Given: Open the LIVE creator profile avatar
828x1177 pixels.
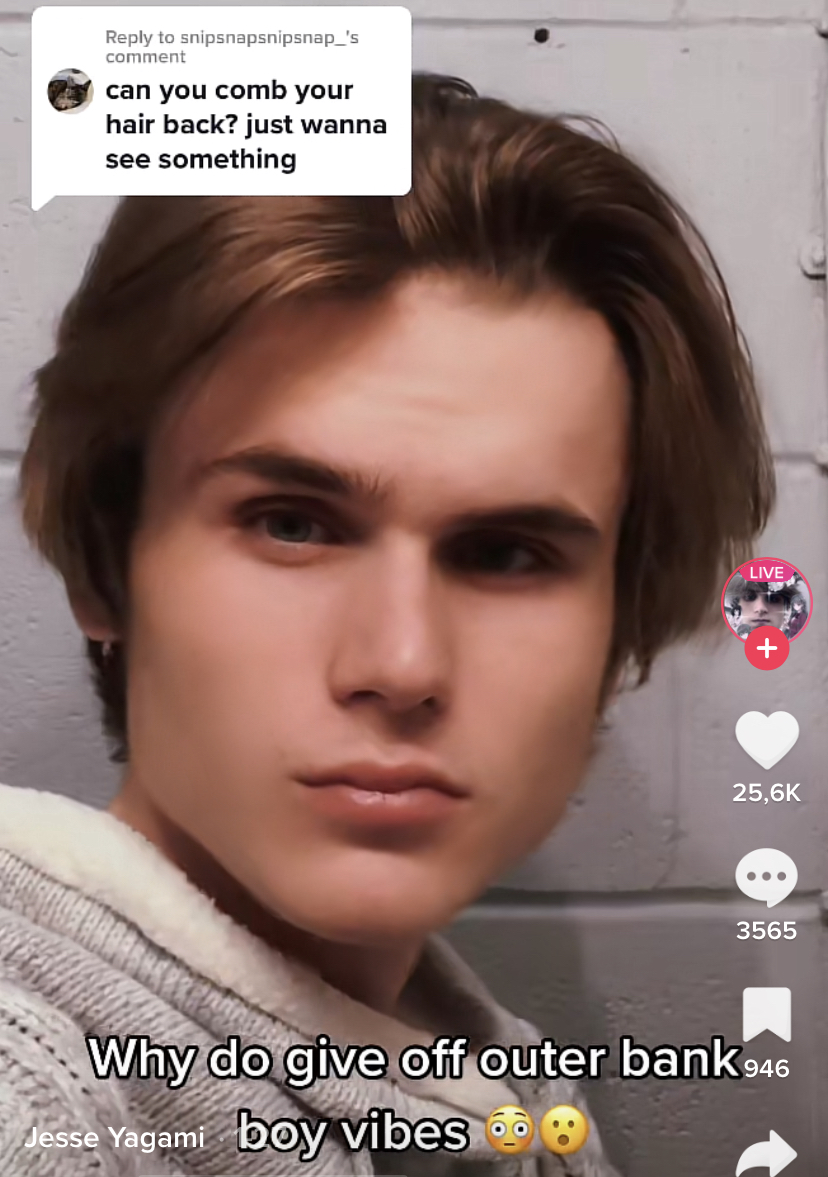Looking at the screenshot, I should (767, 603).
